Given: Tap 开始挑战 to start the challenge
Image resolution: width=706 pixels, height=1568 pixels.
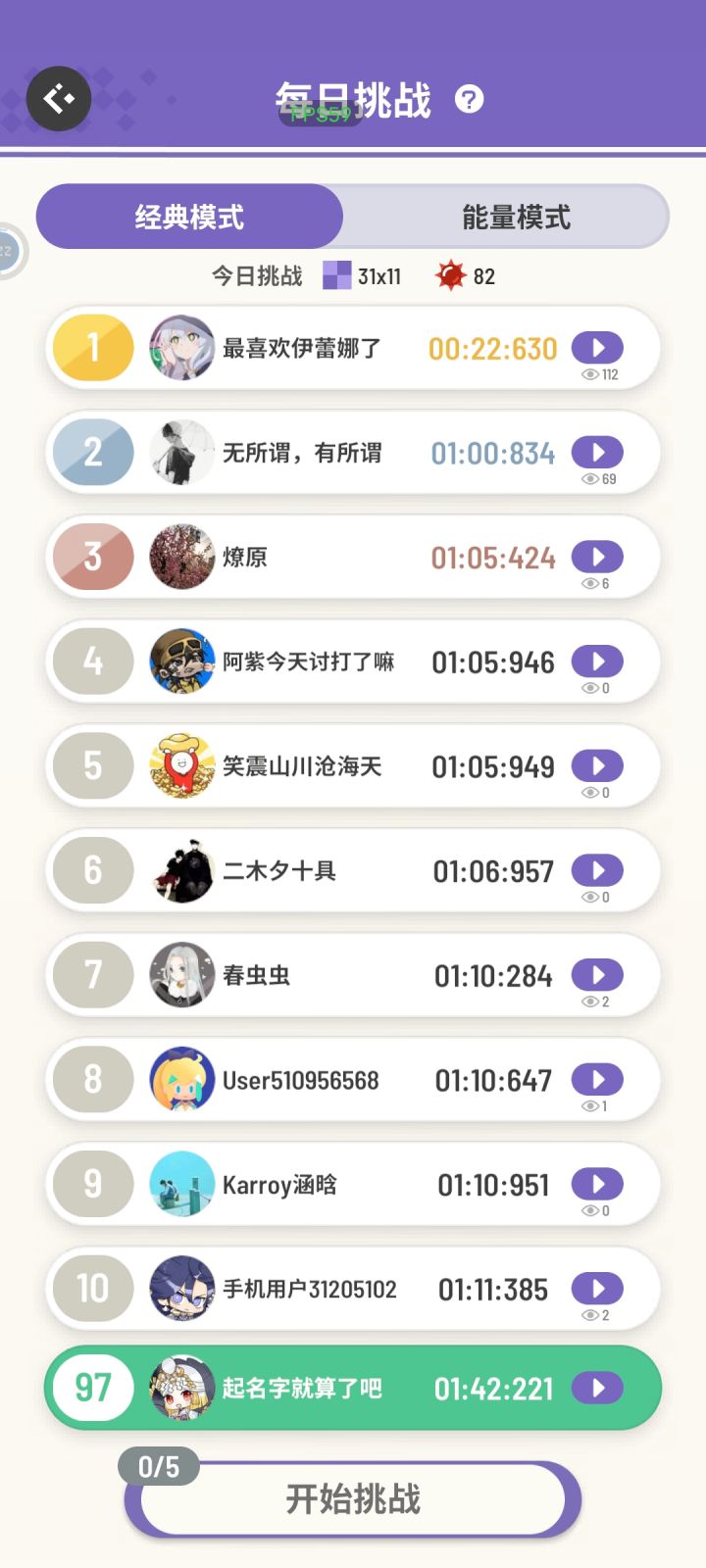Looking at the screenshot, I should point(353,1498).
